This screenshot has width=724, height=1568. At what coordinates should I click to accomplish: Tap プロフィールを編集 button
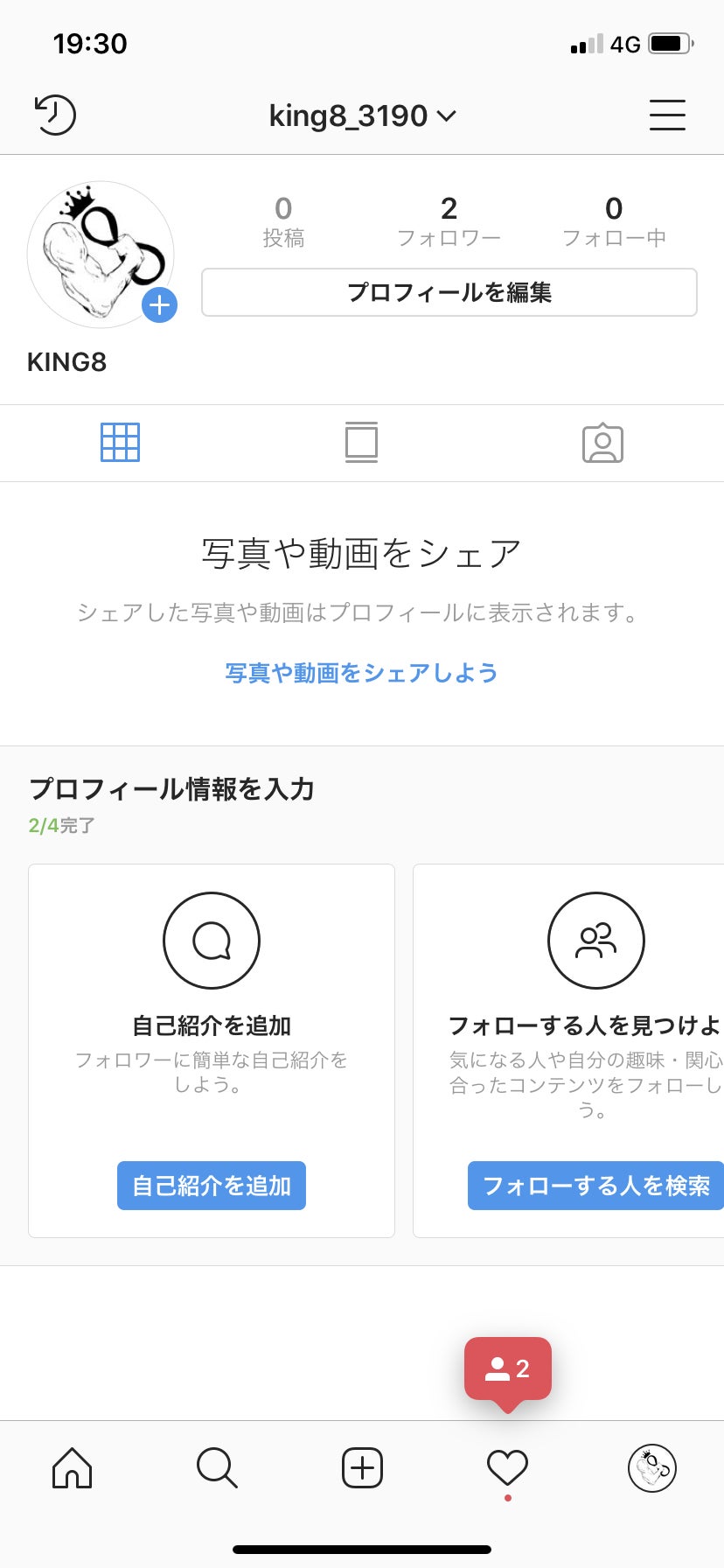pyautogui.click(x=449, y=292)
